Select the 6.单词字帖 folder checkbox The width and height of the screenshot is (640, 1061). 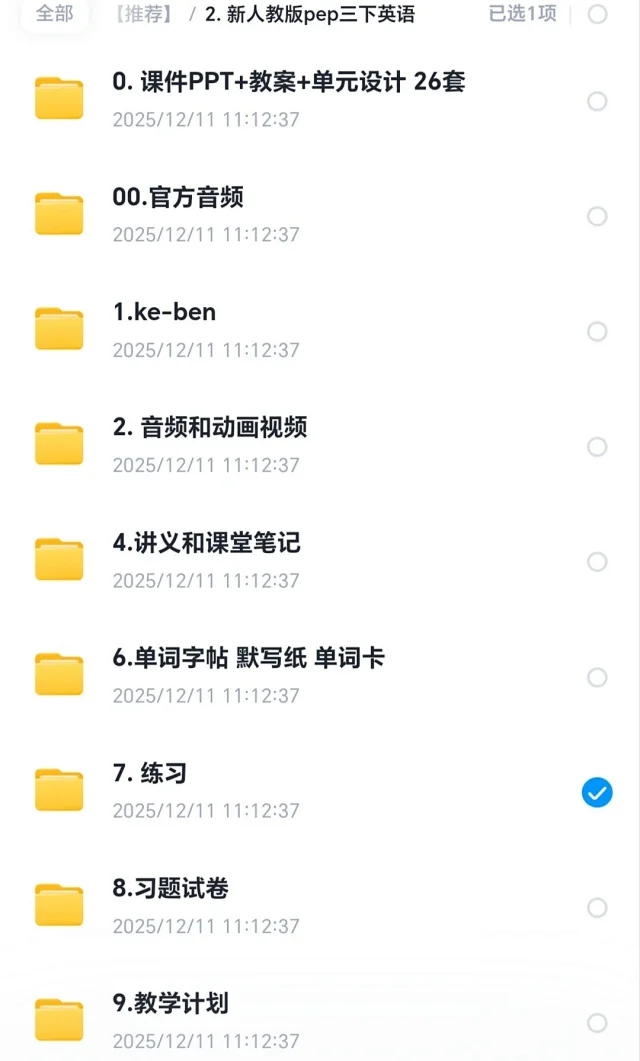[597, 678]
